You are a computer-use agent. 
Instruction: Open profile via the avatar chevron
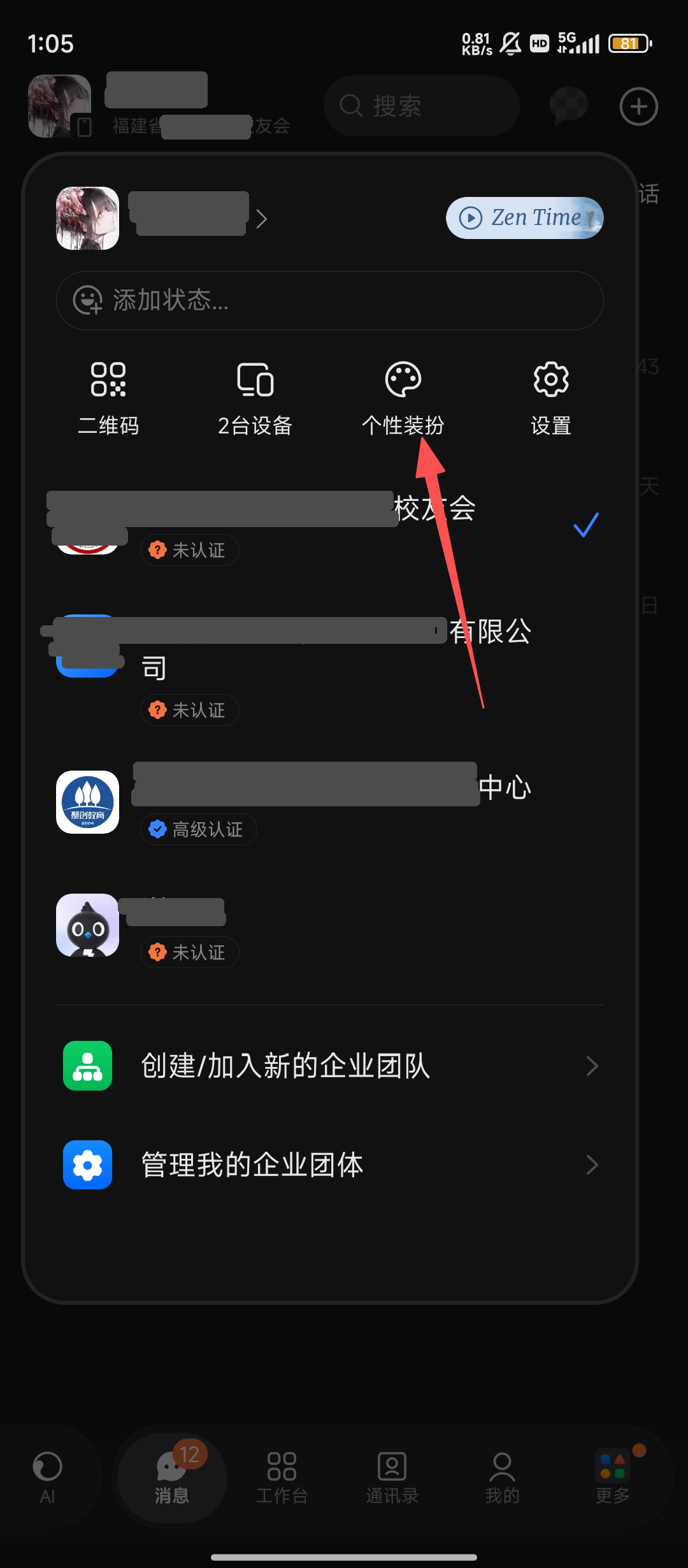point(261,219)
